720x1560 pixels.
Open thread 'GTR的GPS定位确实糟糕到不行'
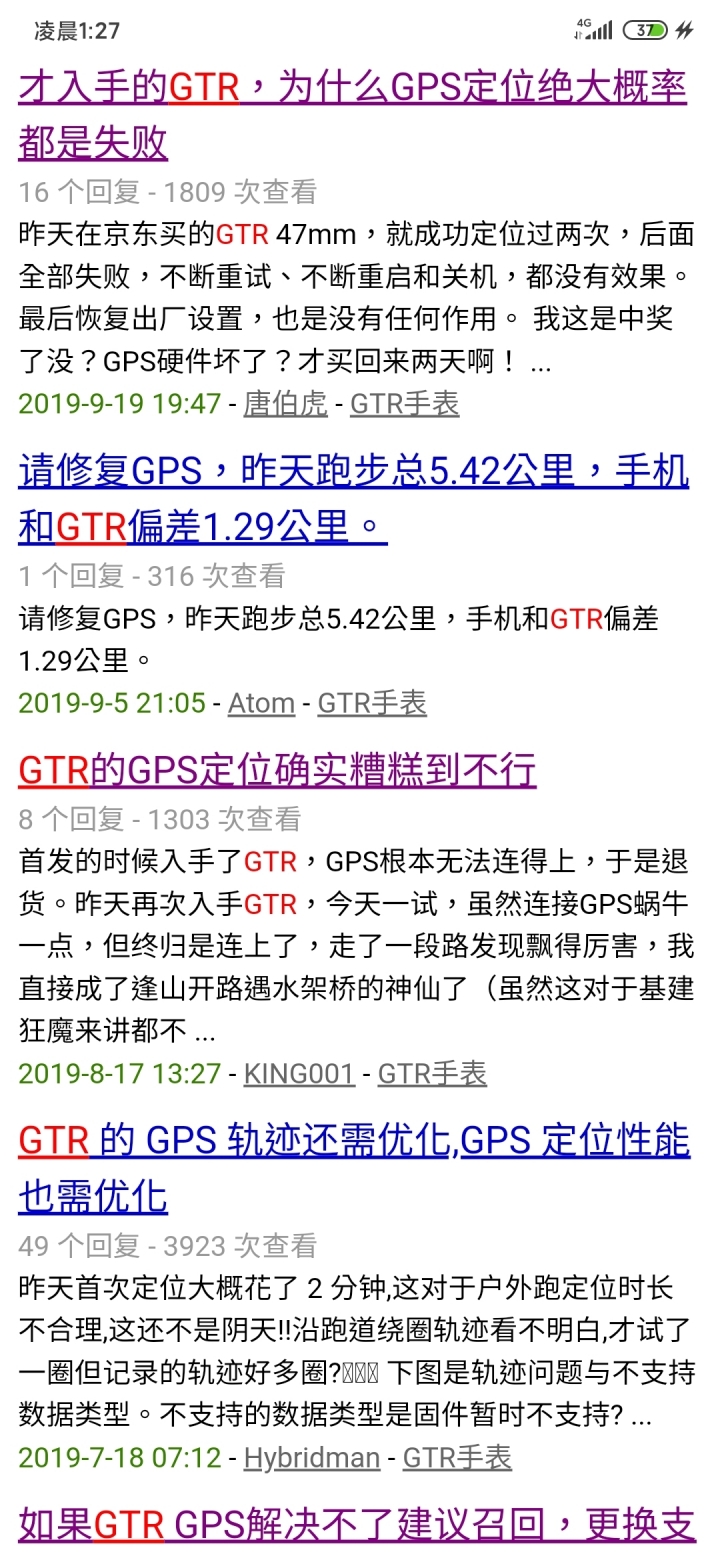pyautogui.click(x=277, y=770)
